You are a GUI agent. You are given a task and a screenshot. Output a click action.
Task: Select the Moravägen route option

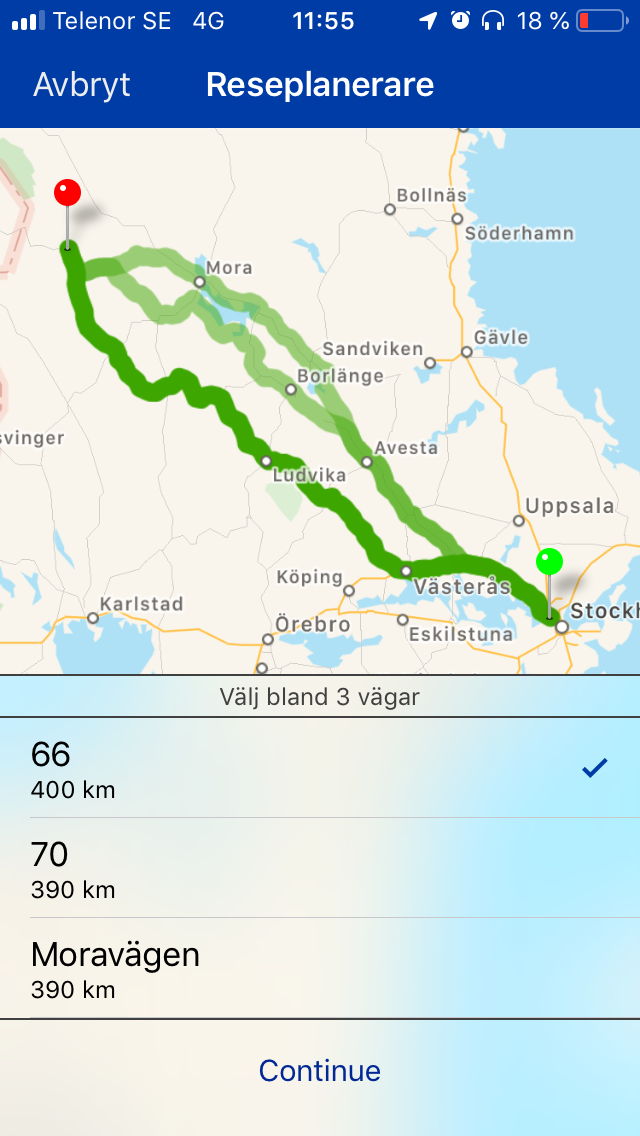point(320,968)
